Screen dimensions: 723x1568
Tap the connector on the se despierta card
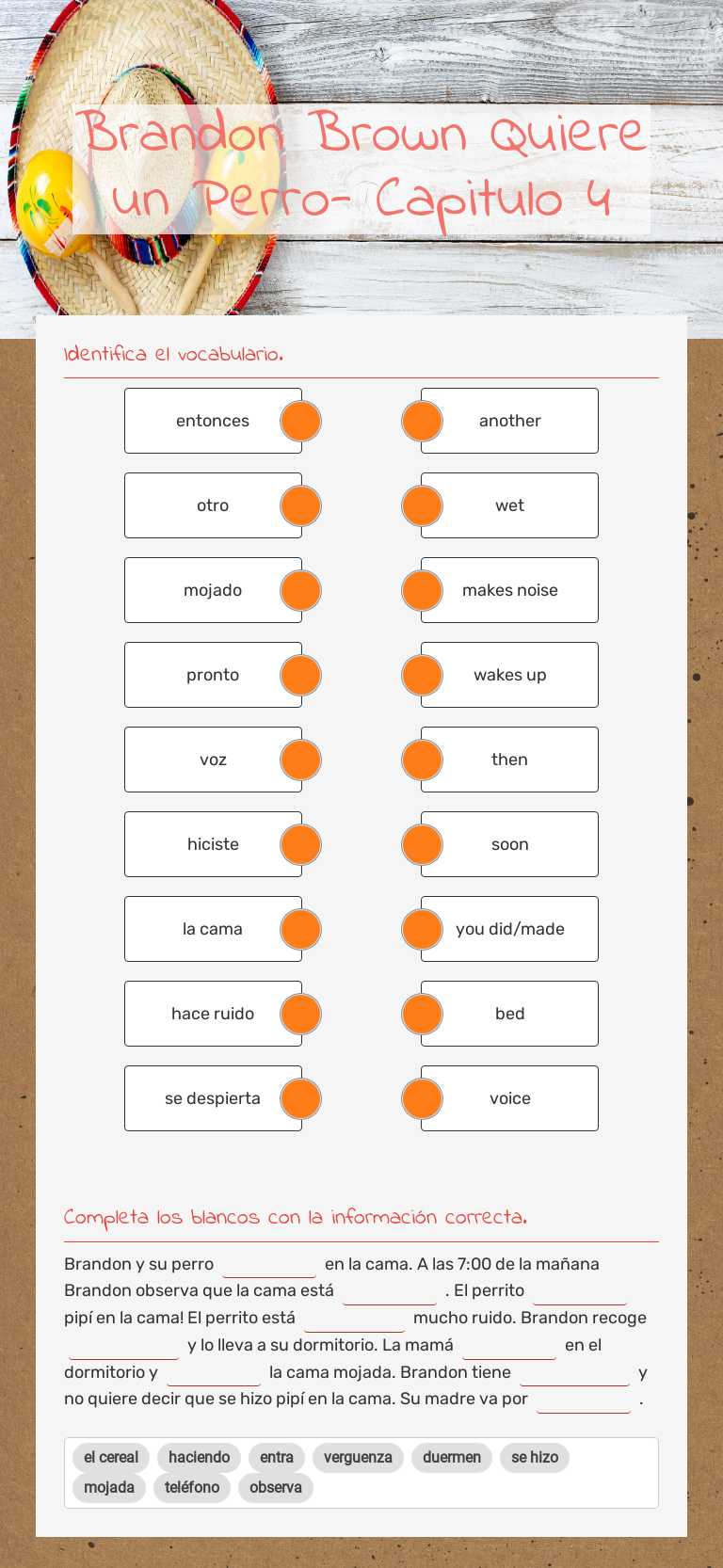click(300, 1098)
